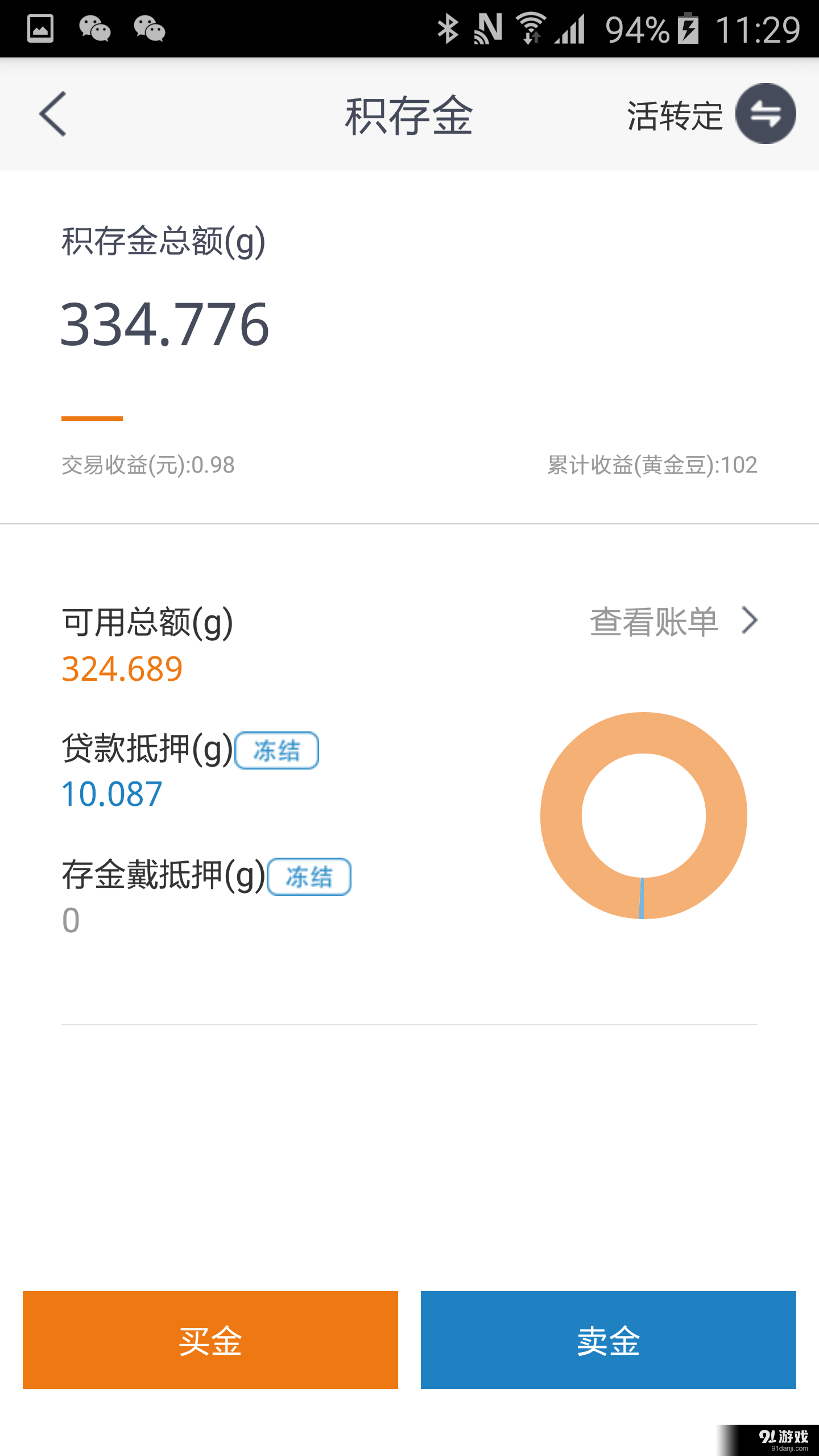Tap the orange donut chart ring
This screenshot has width=819, height=1456.
(x=646, y=734)
